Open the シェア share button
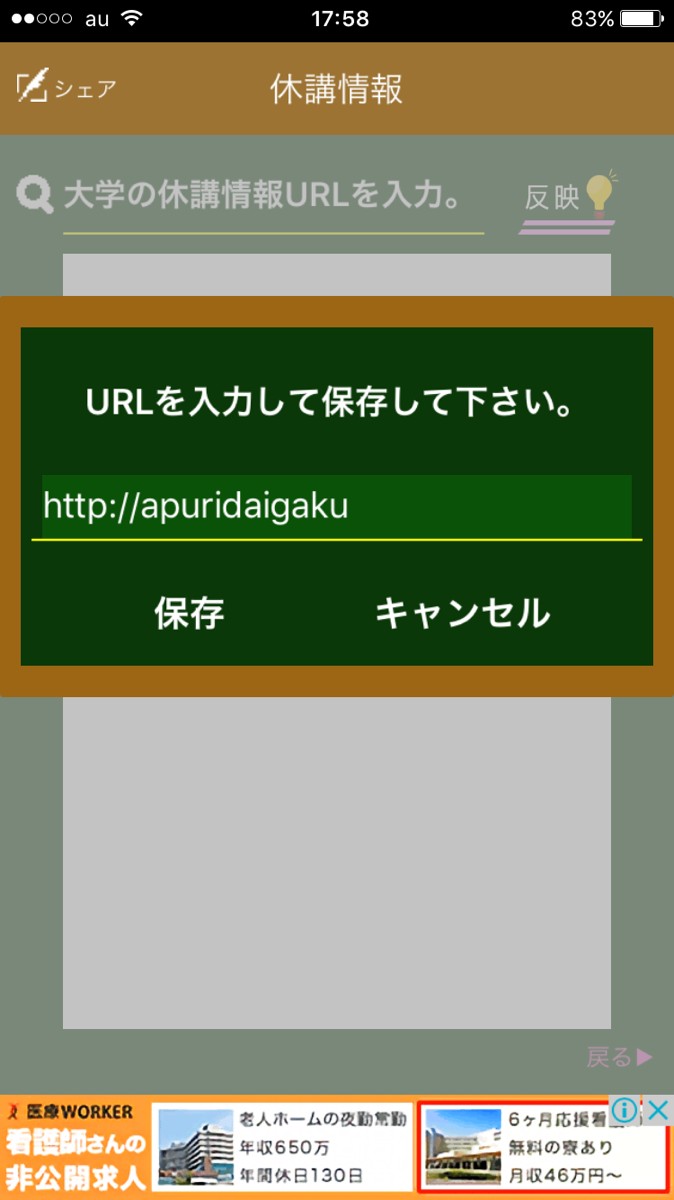Image resolution: width=674 pixels, height=1200 pixels. tap(67, 88)
